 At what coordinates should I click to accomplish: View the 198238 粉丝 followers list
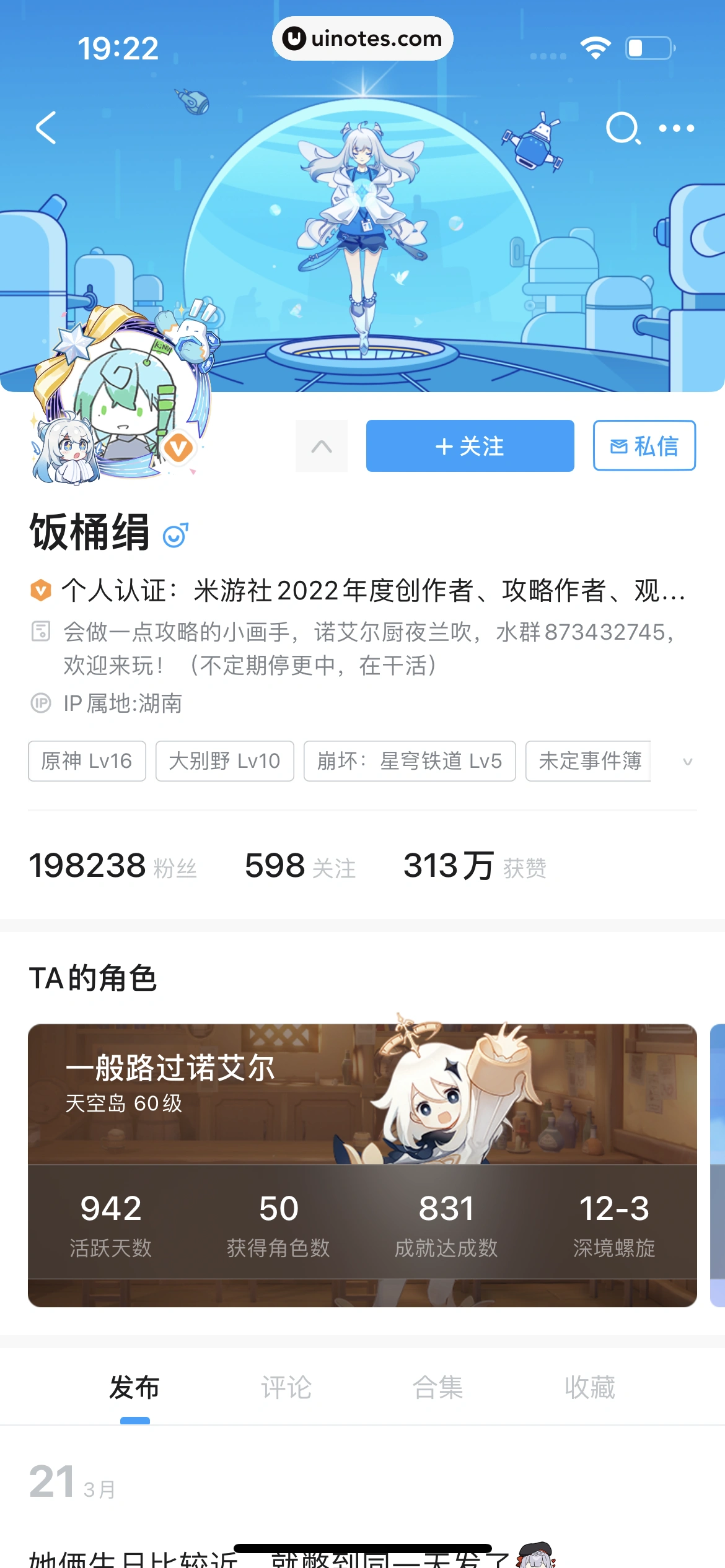pos(113,866)
